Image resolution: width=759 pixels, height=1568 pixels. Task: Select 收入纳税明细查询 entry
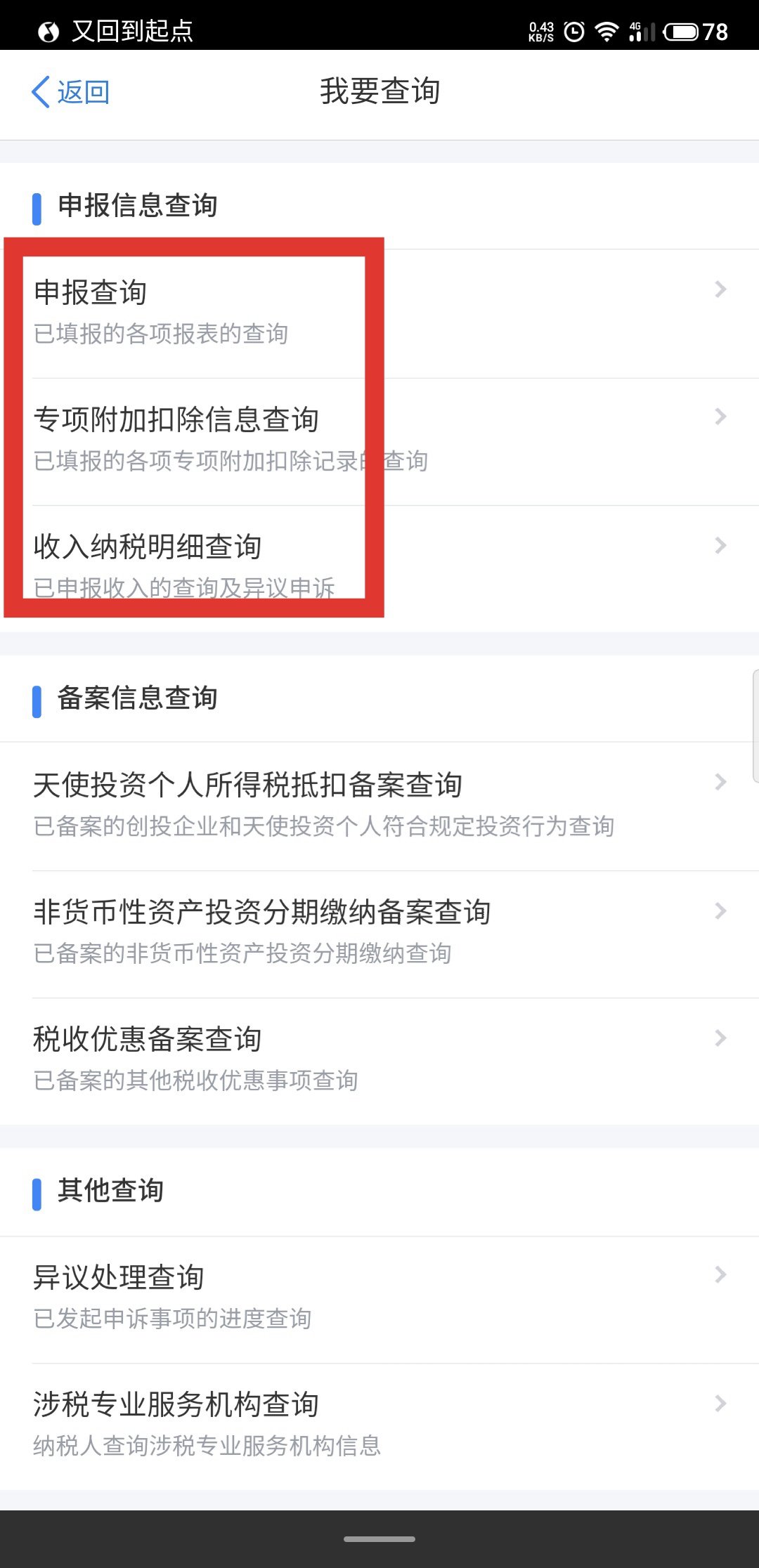(379, 565)
